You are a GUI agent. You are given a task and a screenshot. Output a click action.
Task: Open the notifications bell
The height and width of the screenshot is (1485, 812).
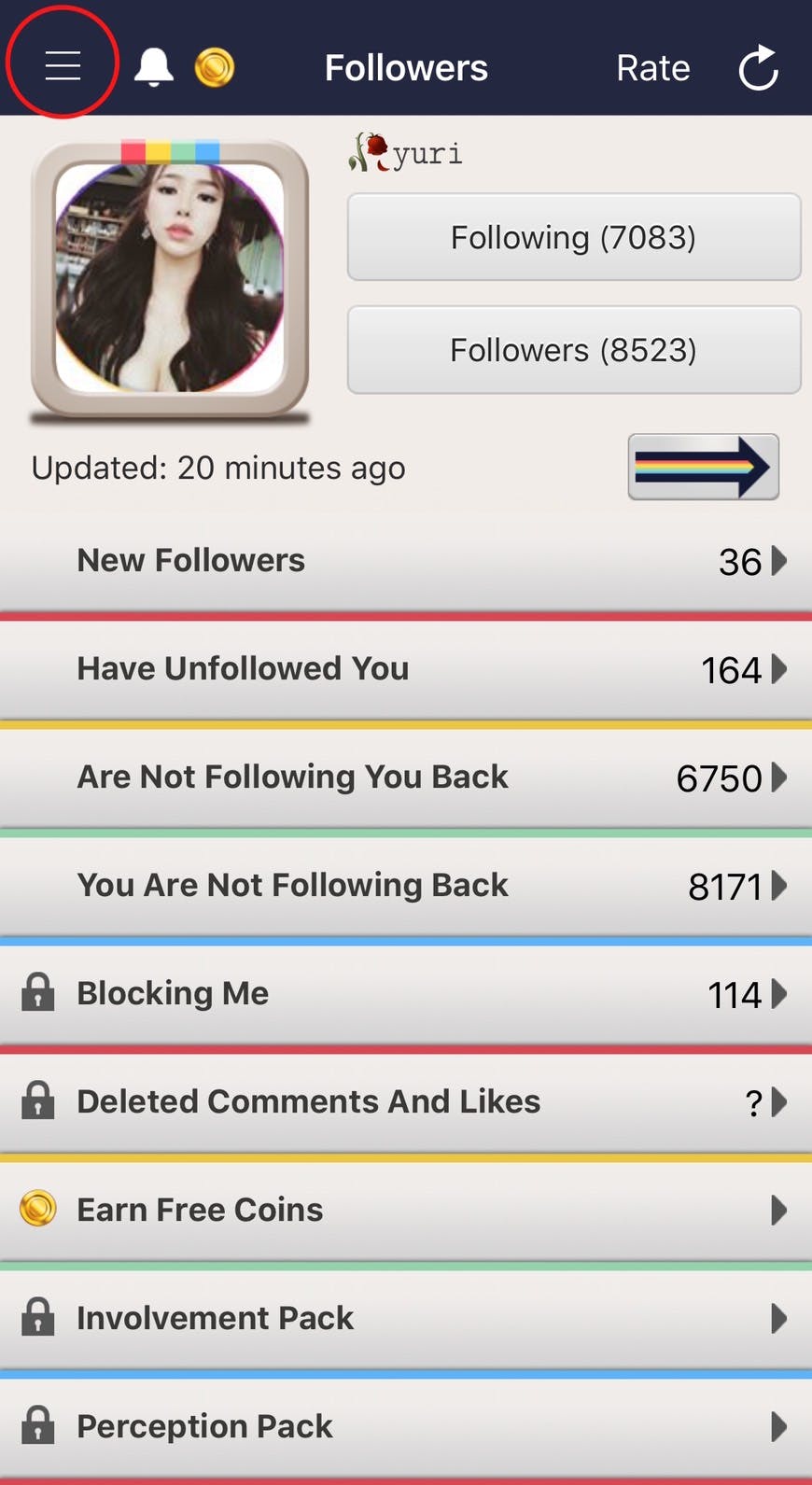(x=154, y=67)
